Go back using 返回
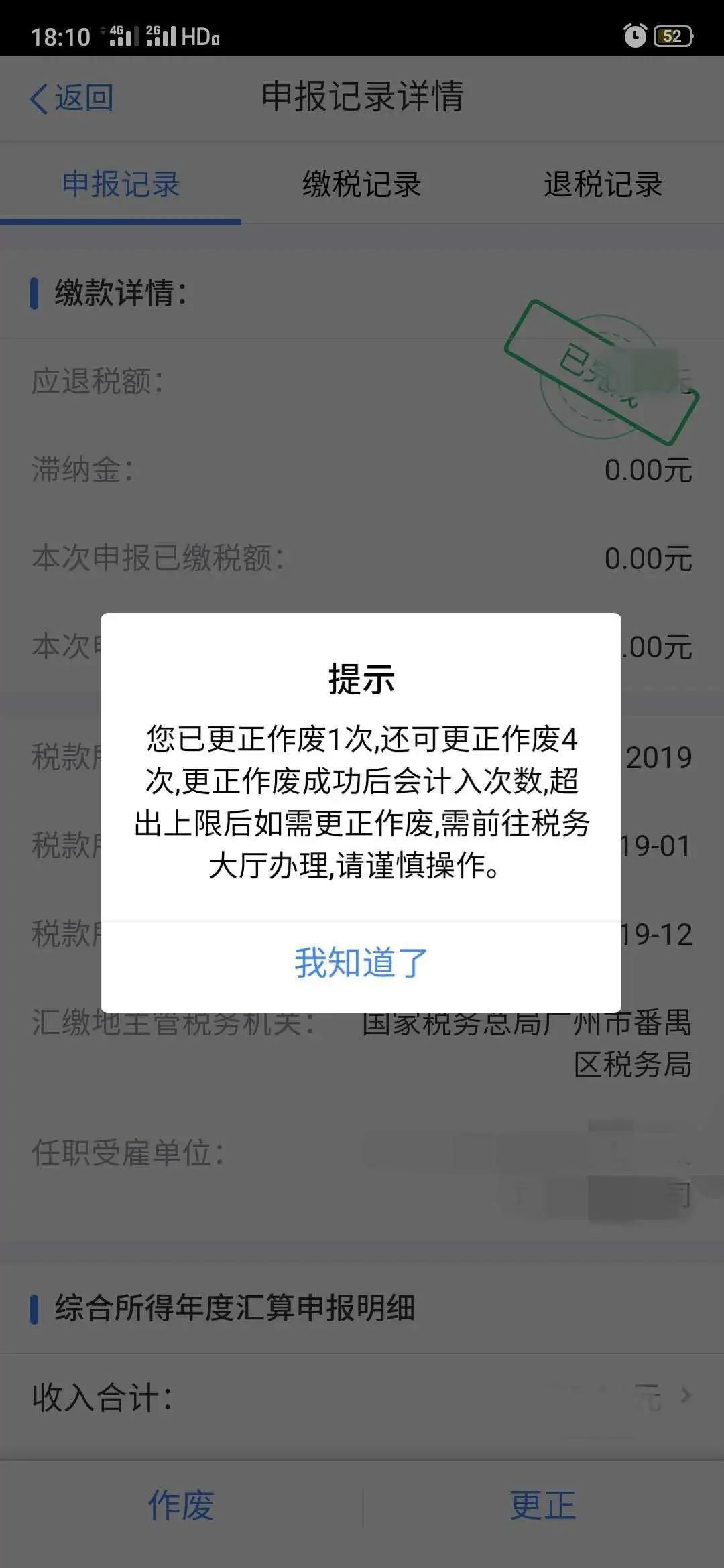The height and width of the screenshot is (1568, 724). click(72, 98)
